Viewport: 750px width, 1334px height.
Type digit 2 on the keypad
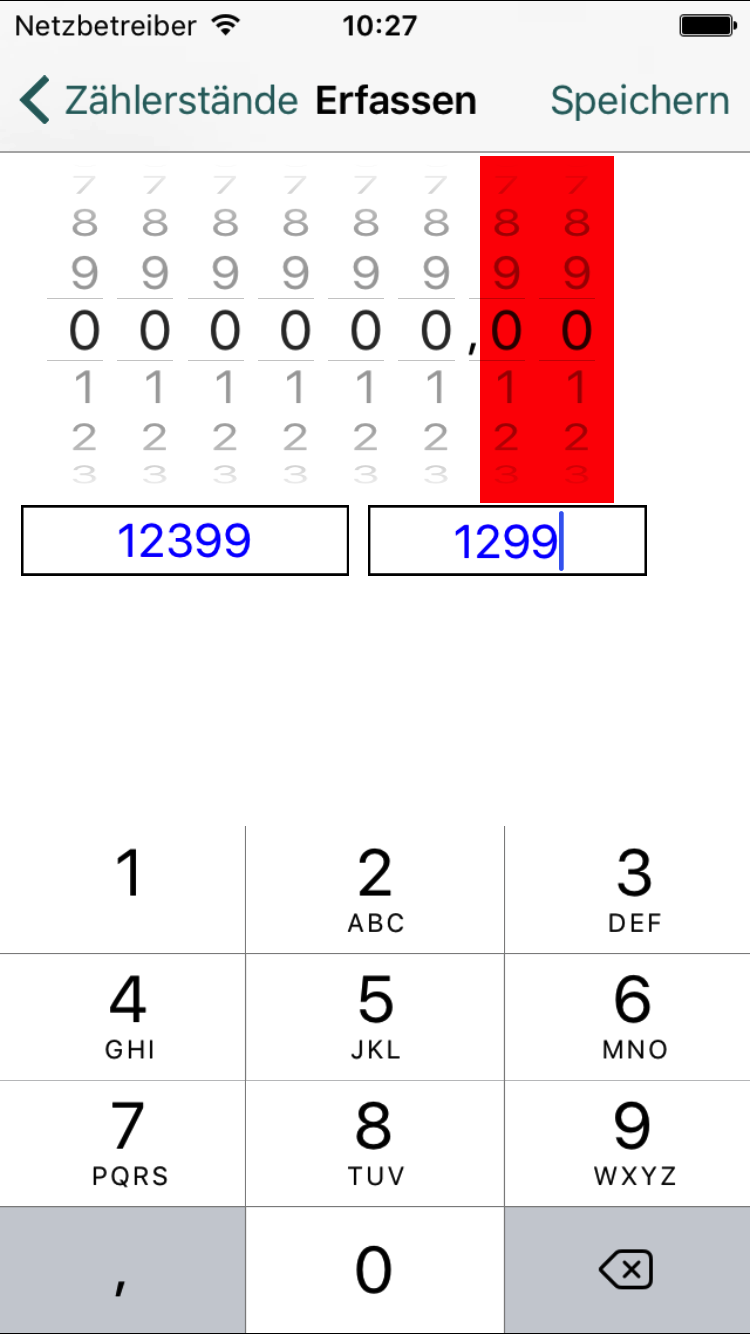click(x=375, y=889)
